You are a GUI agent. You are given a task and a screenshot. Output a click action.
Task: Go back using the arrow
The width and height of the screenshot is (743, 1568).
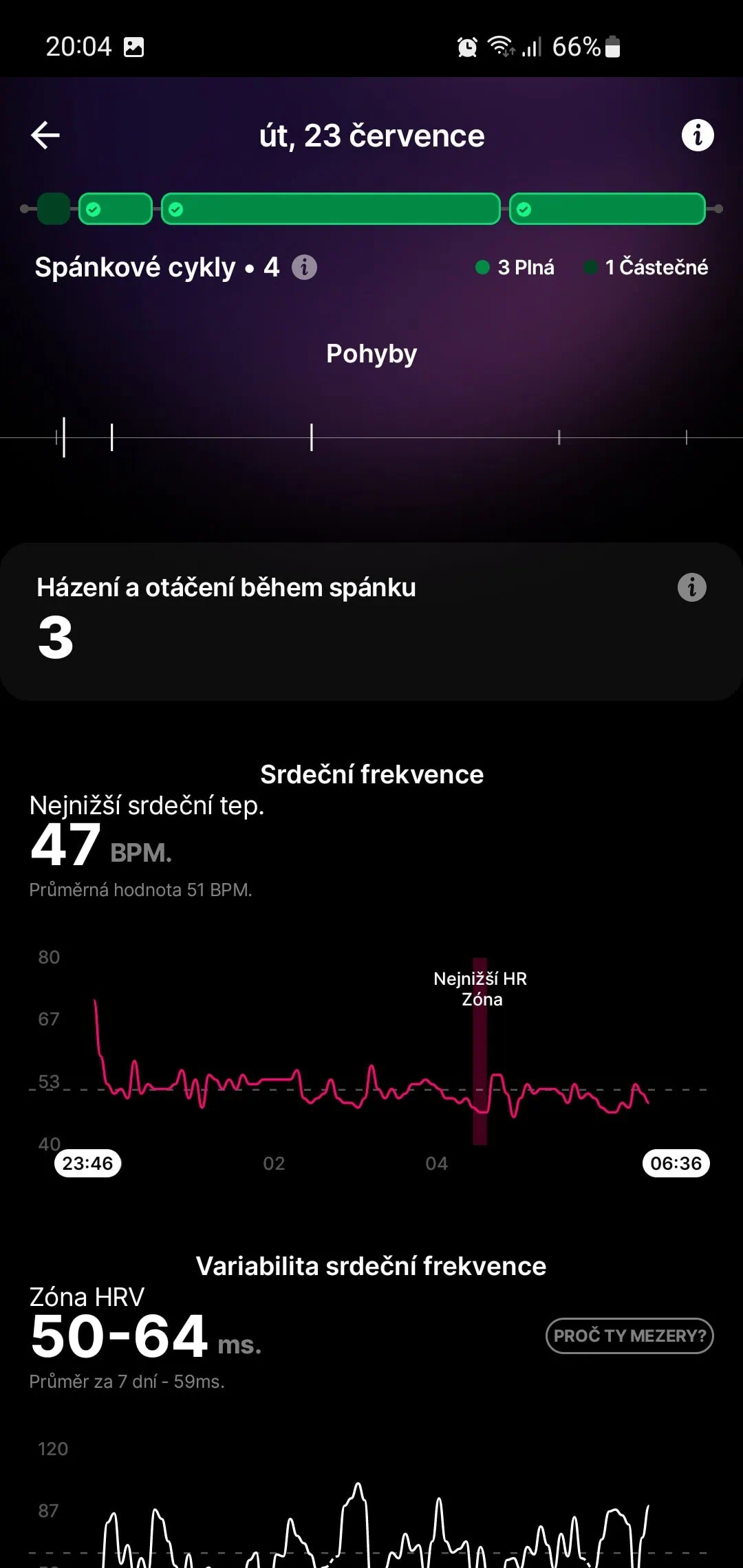tap(45, 135)
